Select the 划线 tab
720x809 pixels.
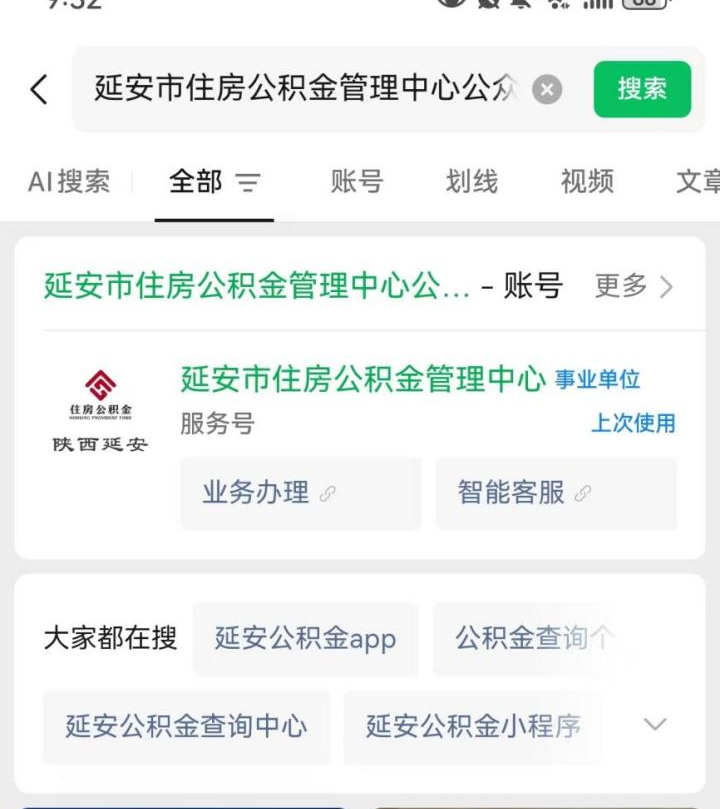point(471,183)
